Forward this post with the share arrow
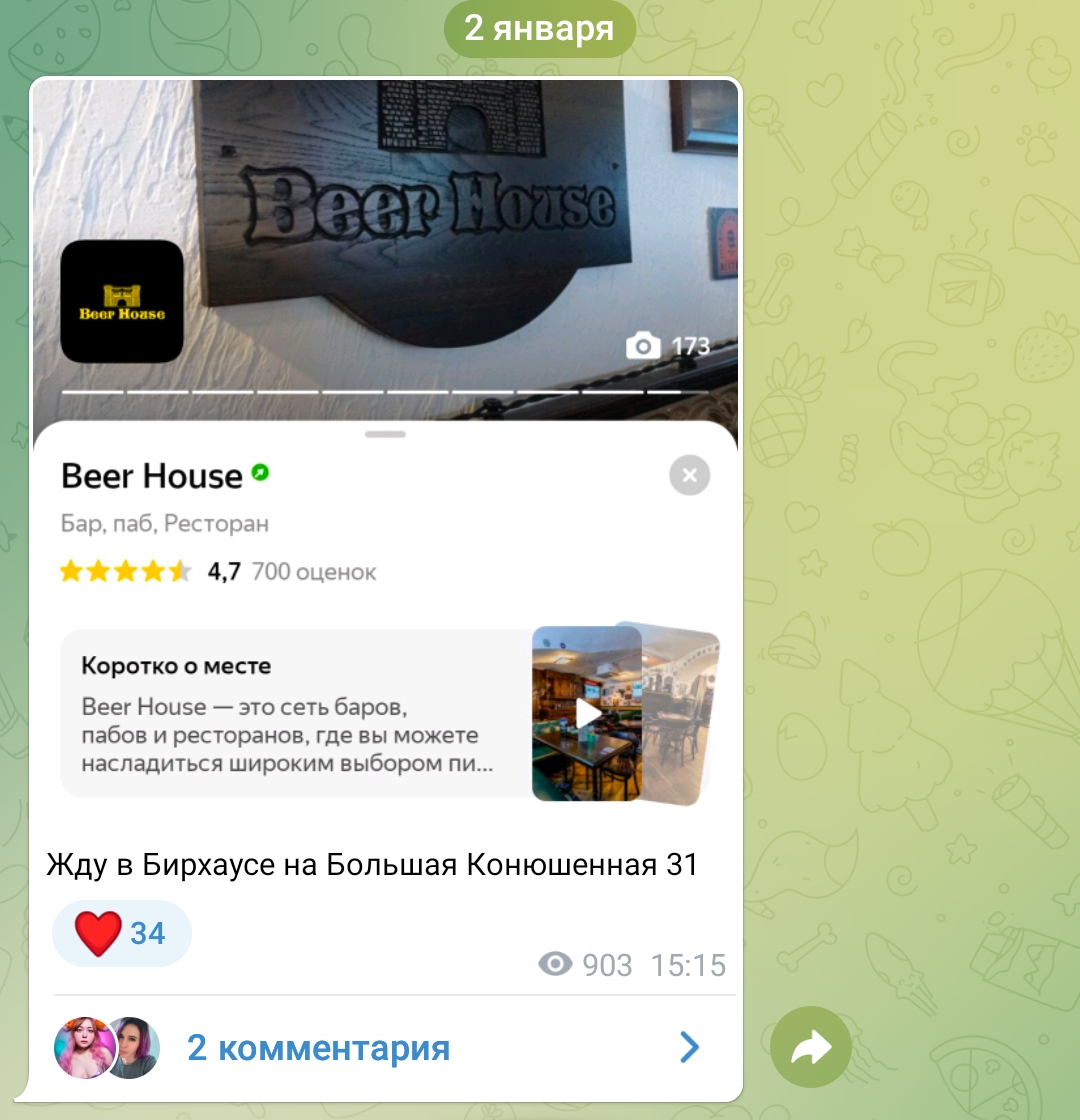The height and width of the screenshot is (1120, 1080). [811, 1047]
